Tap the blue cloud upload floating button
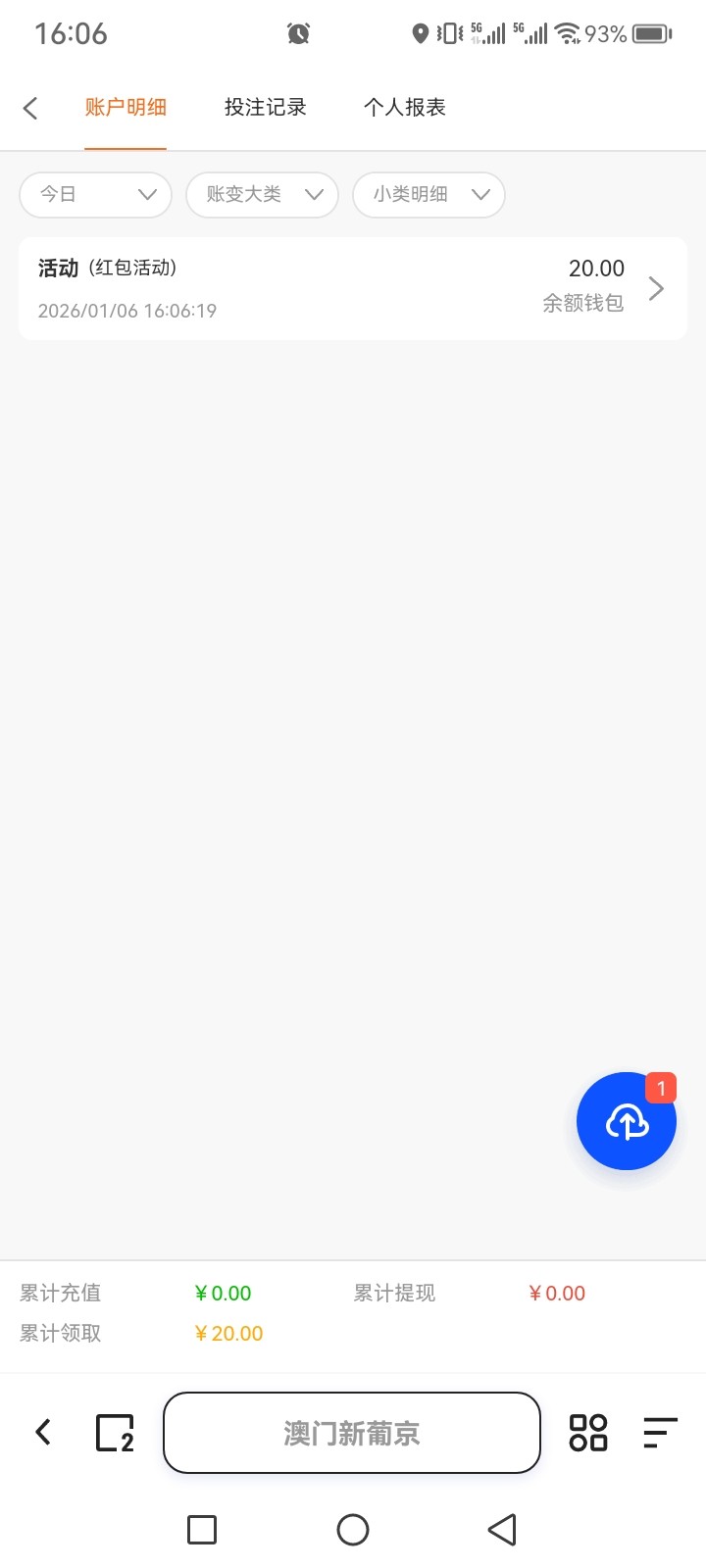This screenshot has height=1568, width=706. click(627, 1121)
